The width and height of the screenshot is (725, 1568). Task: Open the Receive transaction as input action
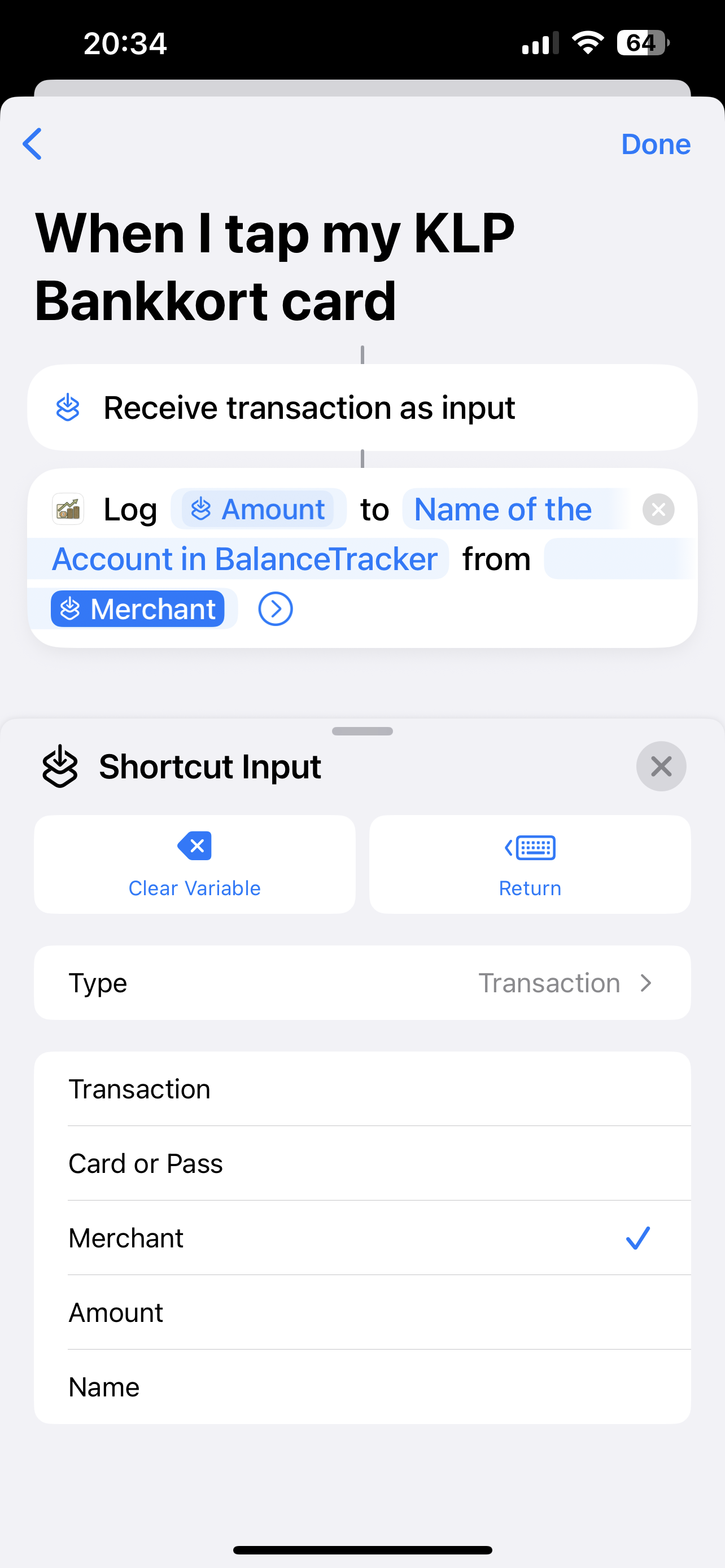[x=362, y=407]
